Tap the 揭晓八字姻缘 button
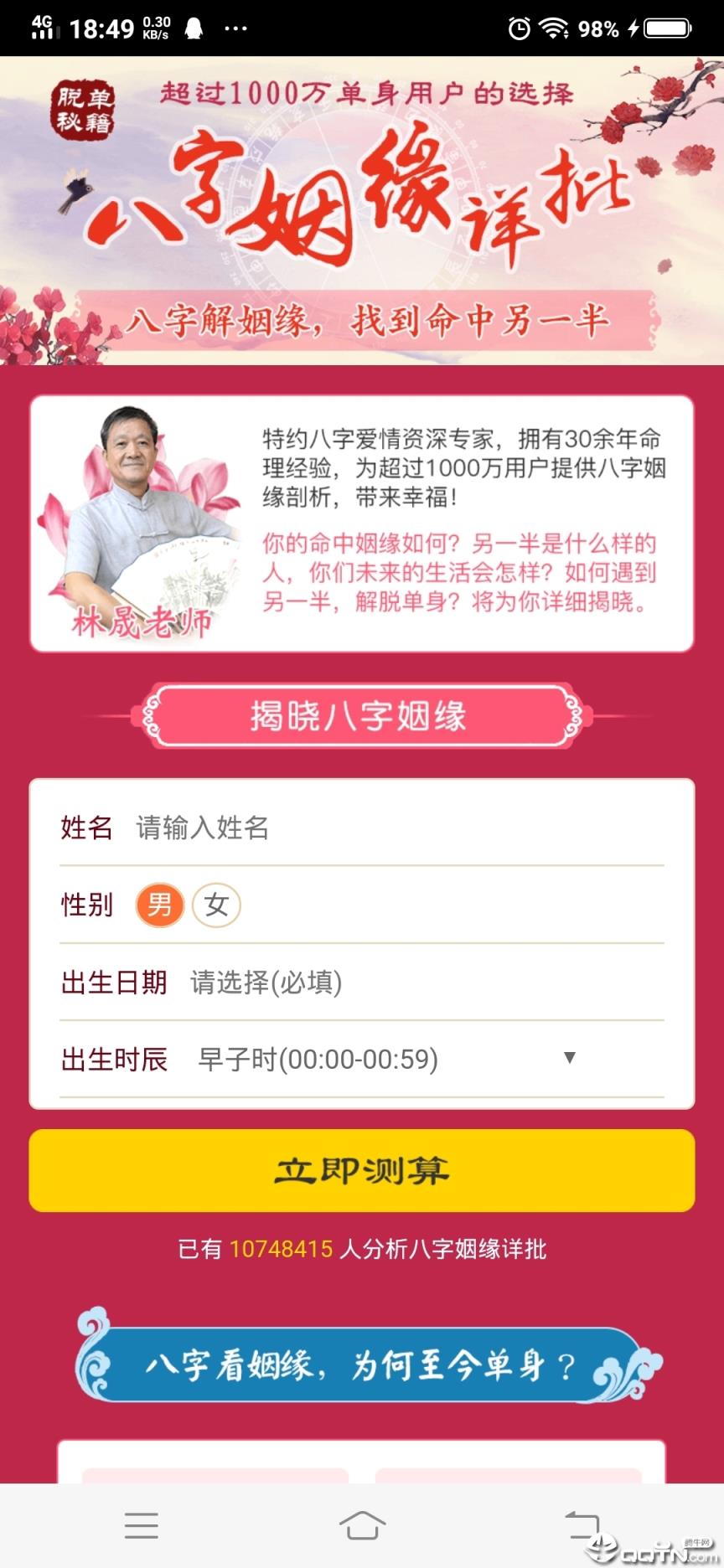The width and height of the screenshot is (724, 1568). tap(362, 716)
